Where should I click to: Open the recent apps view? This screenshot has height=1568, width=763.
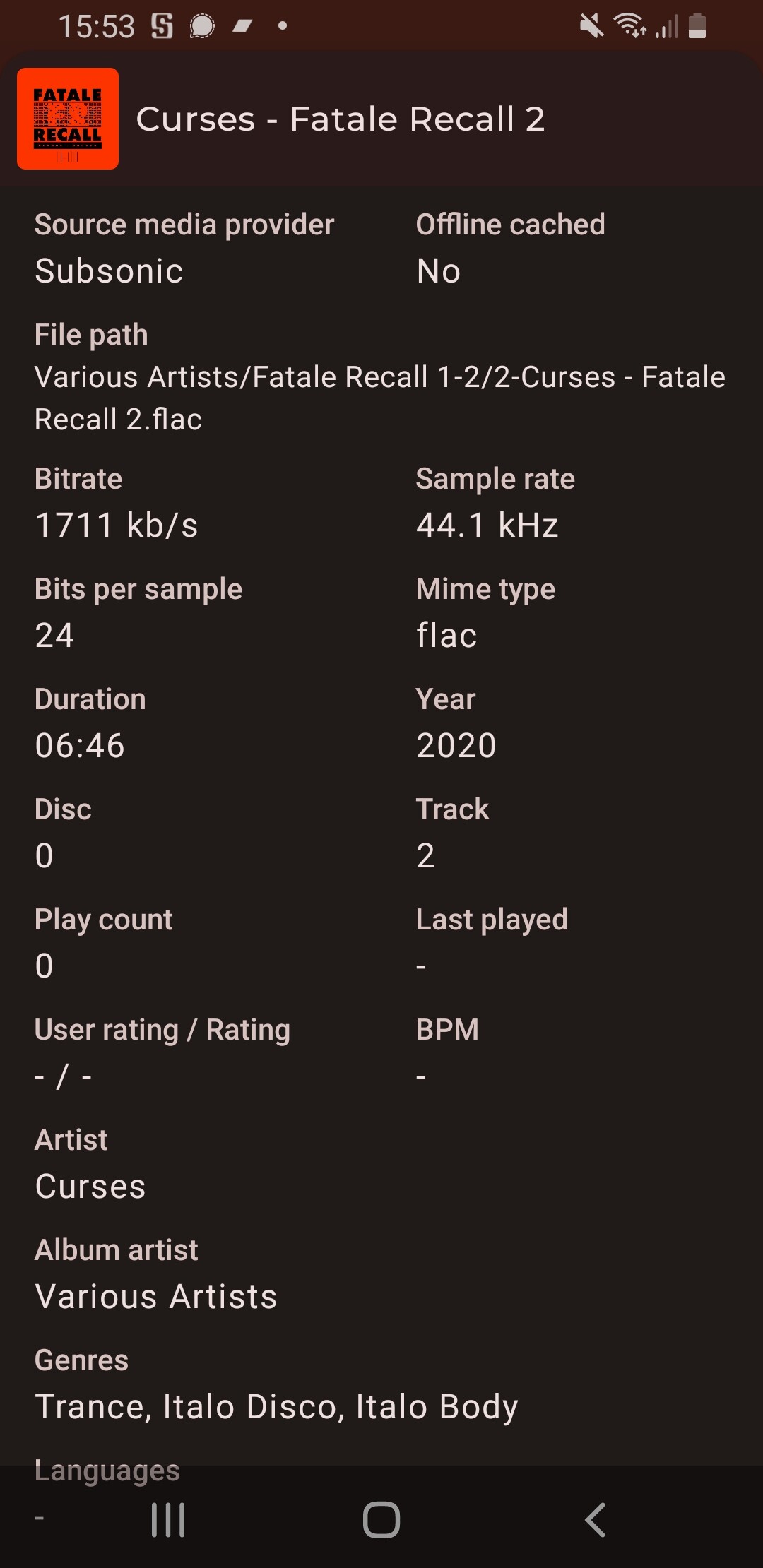tap(168, 1520)
